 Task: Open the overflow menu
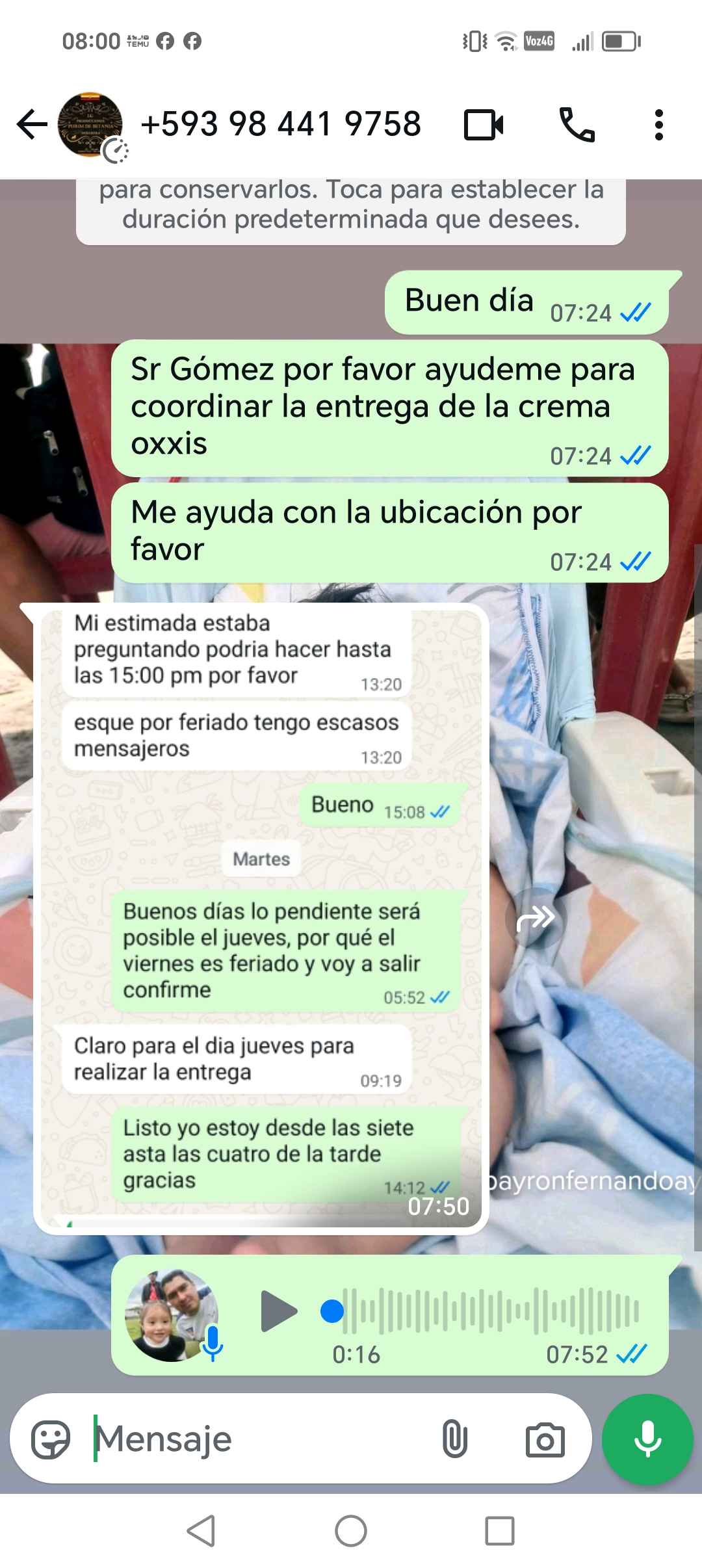tap(658, 124)
